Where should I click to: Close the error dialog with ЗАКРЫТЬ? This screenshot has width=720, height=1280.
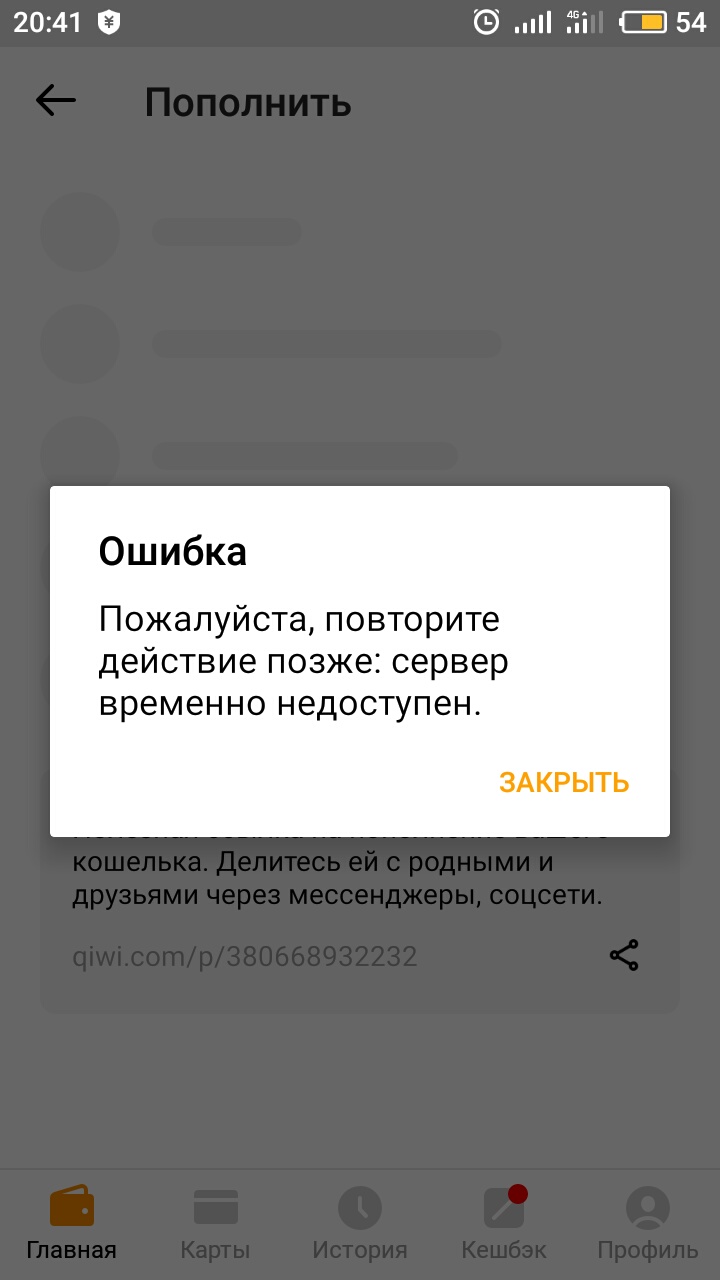(x=564, y=782)
